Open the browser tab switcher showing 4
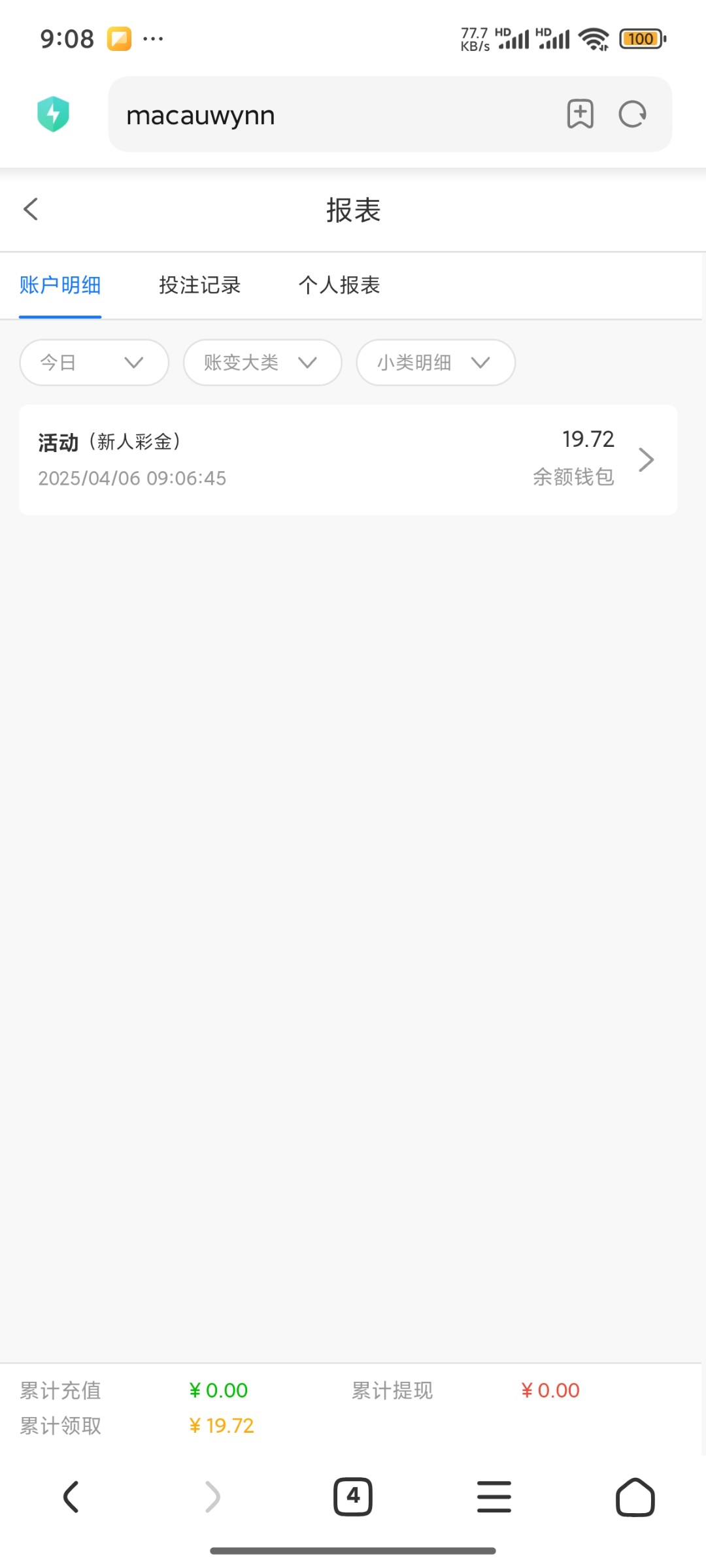Viewport: 706px width, 1568px height. [x=353, y=1497]
